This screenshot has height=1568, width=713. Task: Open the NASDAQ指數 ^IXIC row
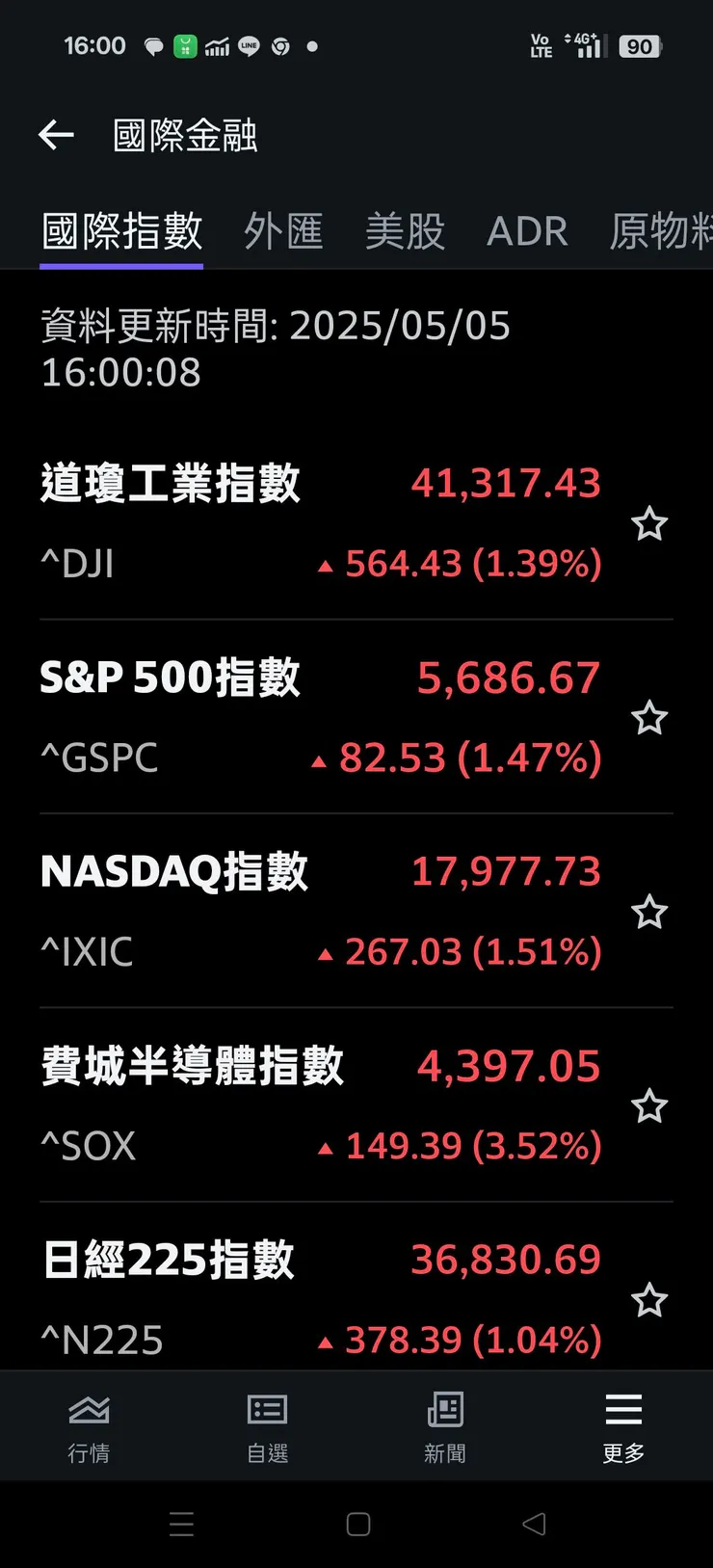[x=318, y=911]
